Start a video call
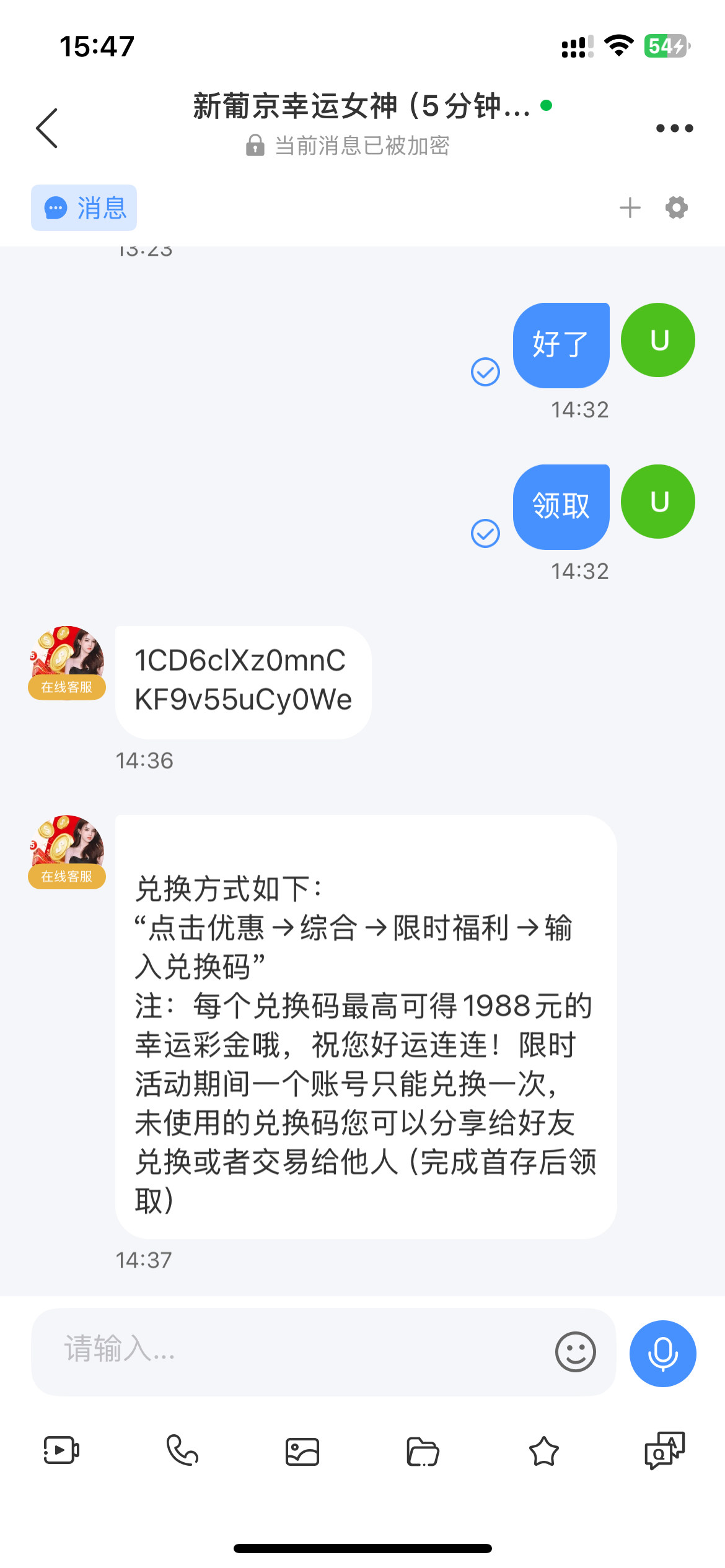 pos(61,1450)
